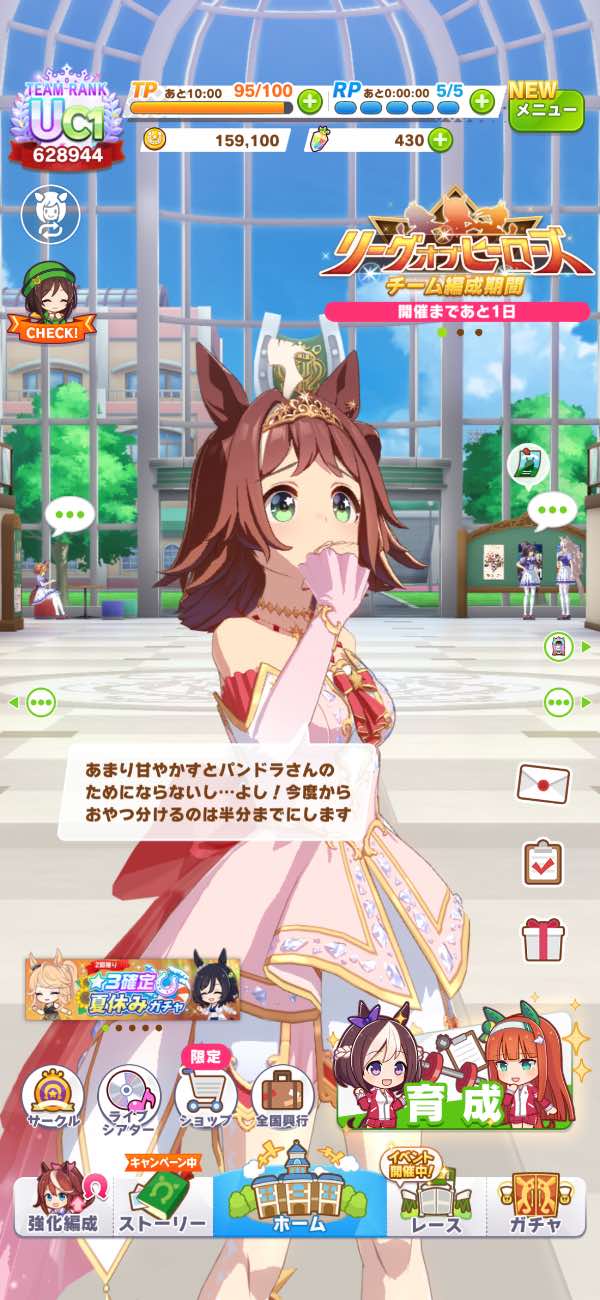
Task: Tap the plus button to restore TP
Action: coord(309,101)
